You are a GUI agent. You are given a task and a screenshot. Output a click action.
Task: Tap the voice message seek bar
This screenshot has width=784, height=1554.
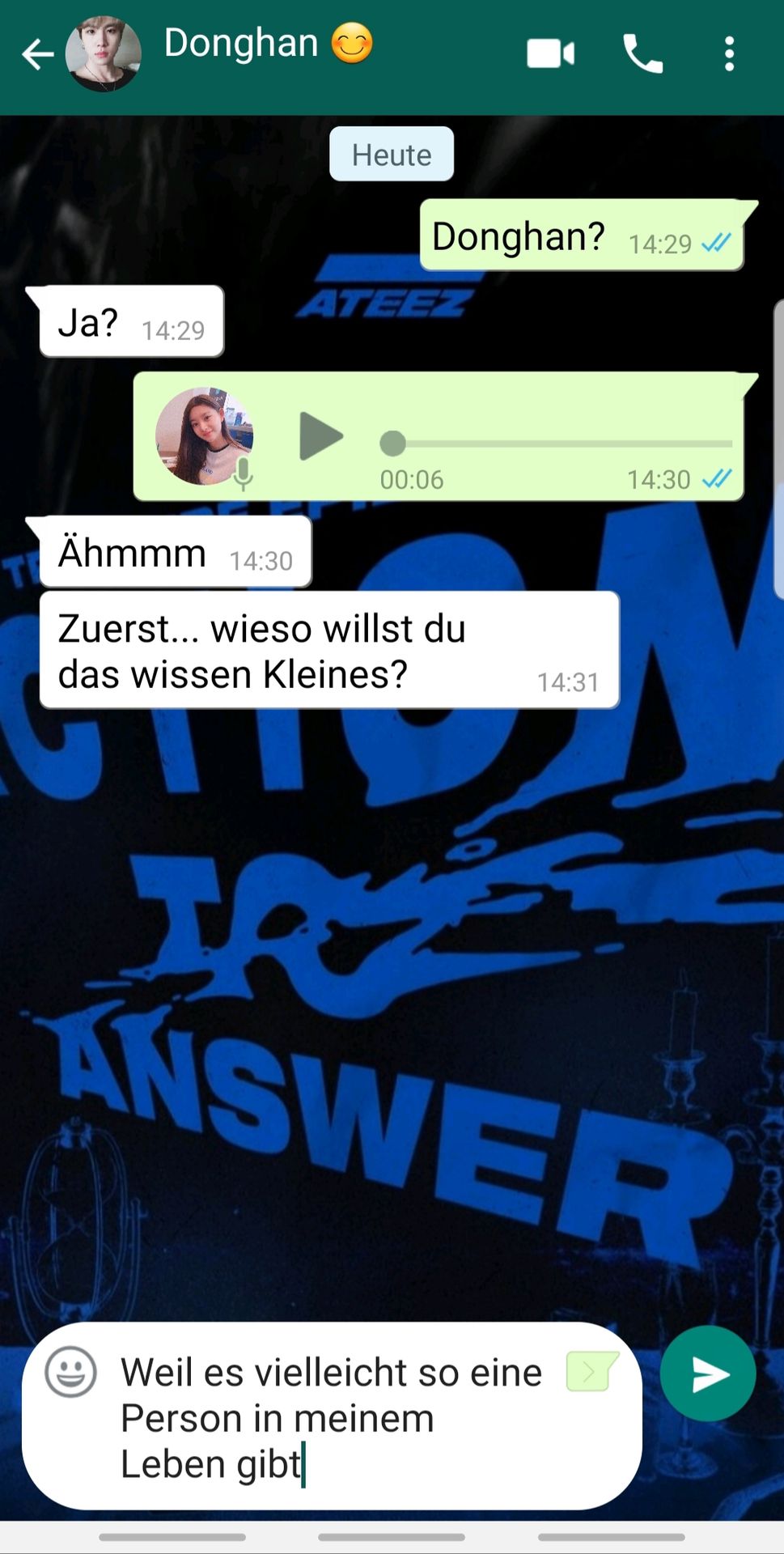coord(556,444)
